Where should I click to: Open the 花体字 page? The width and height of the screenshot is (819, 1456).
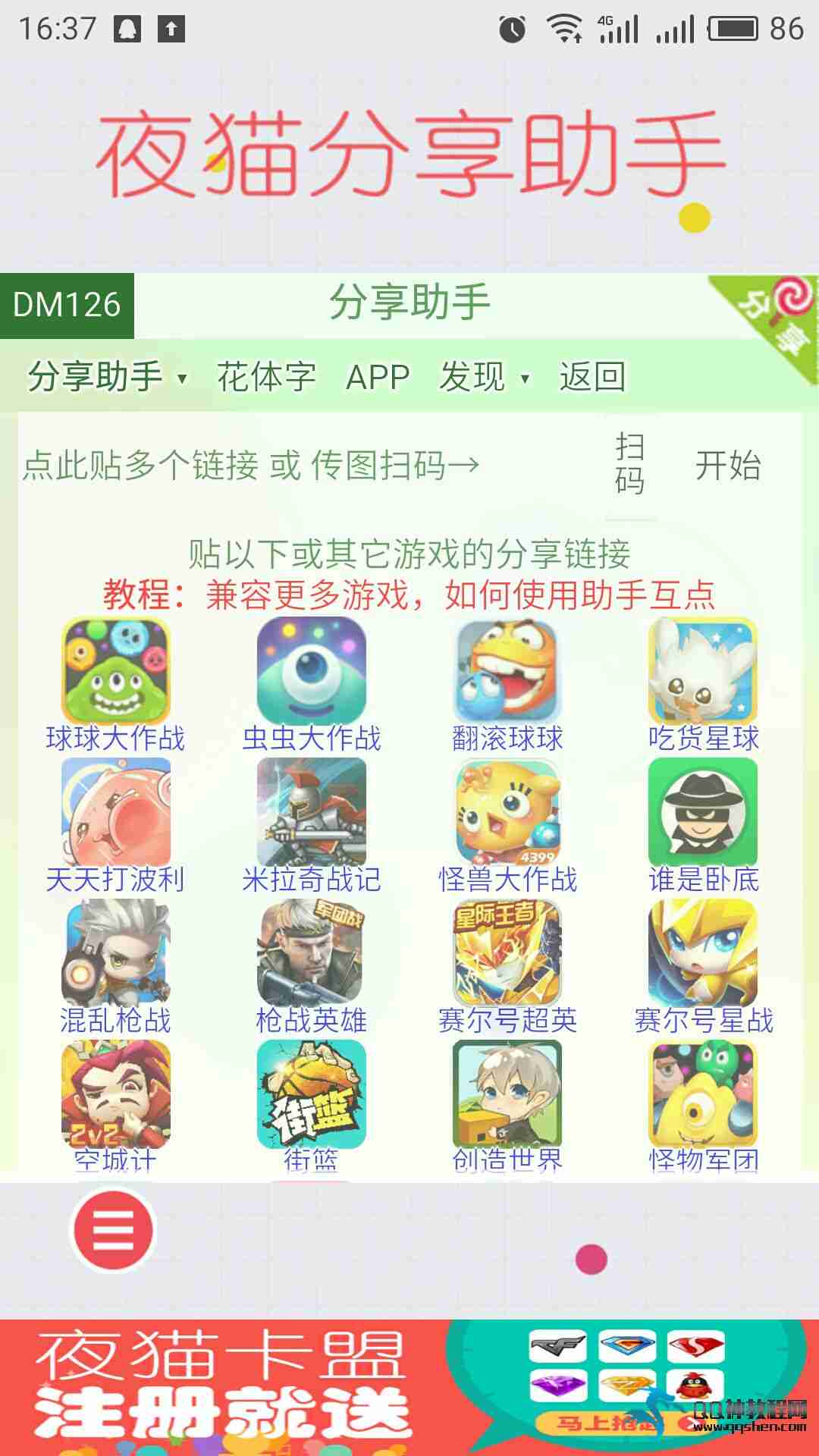[266, 376]
